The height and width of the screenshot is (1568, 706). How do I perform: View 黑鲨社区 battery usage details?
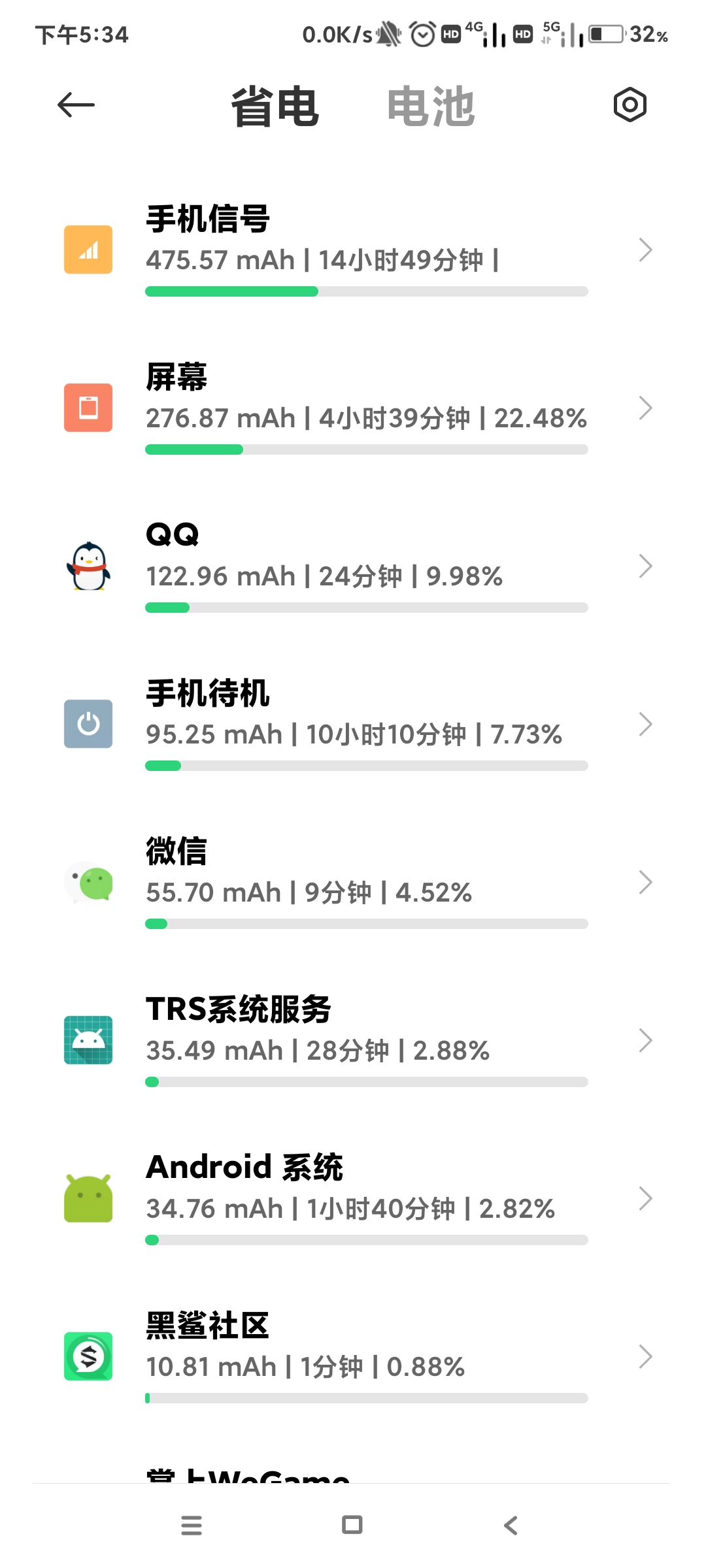353,1356
